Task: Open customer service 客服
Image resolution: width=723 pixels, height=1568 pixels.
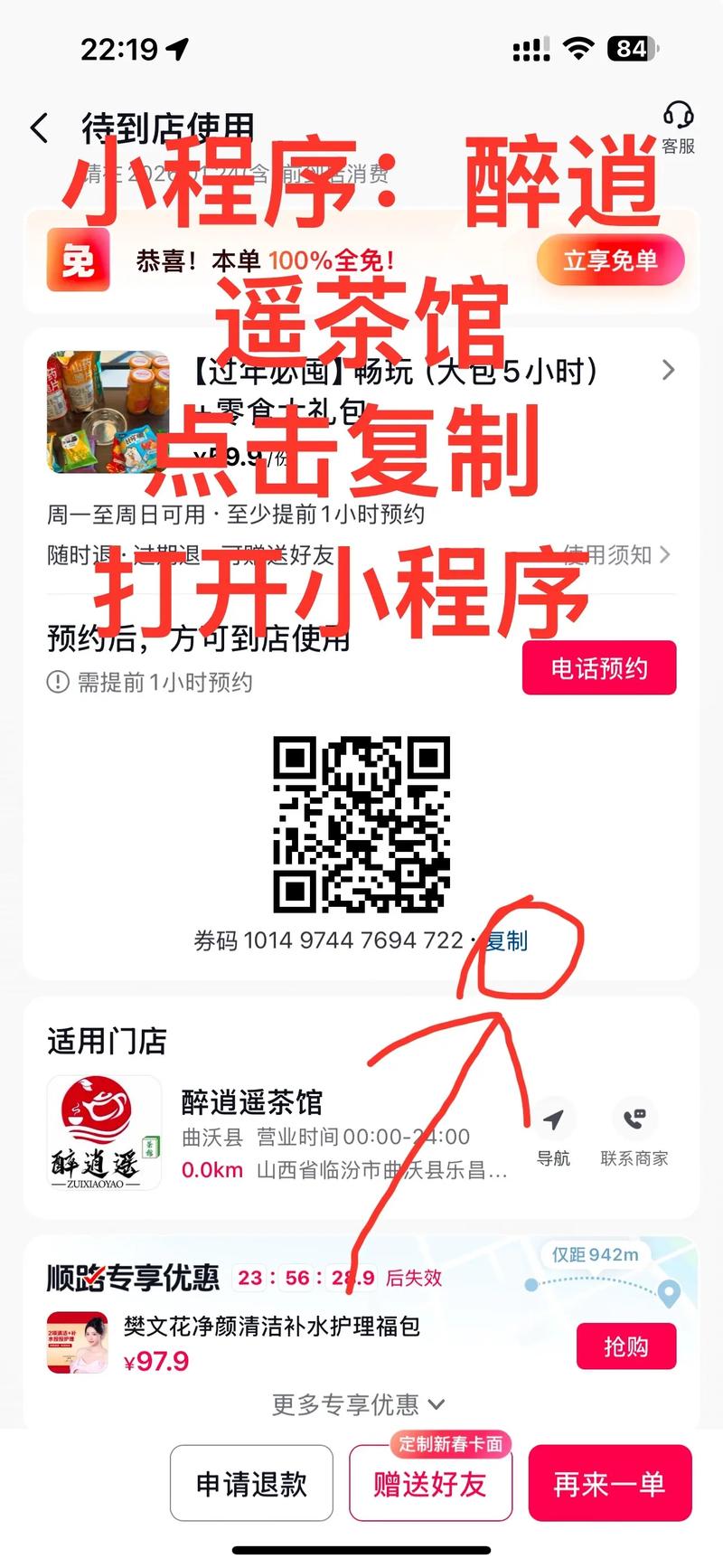Action: (678, 127)
